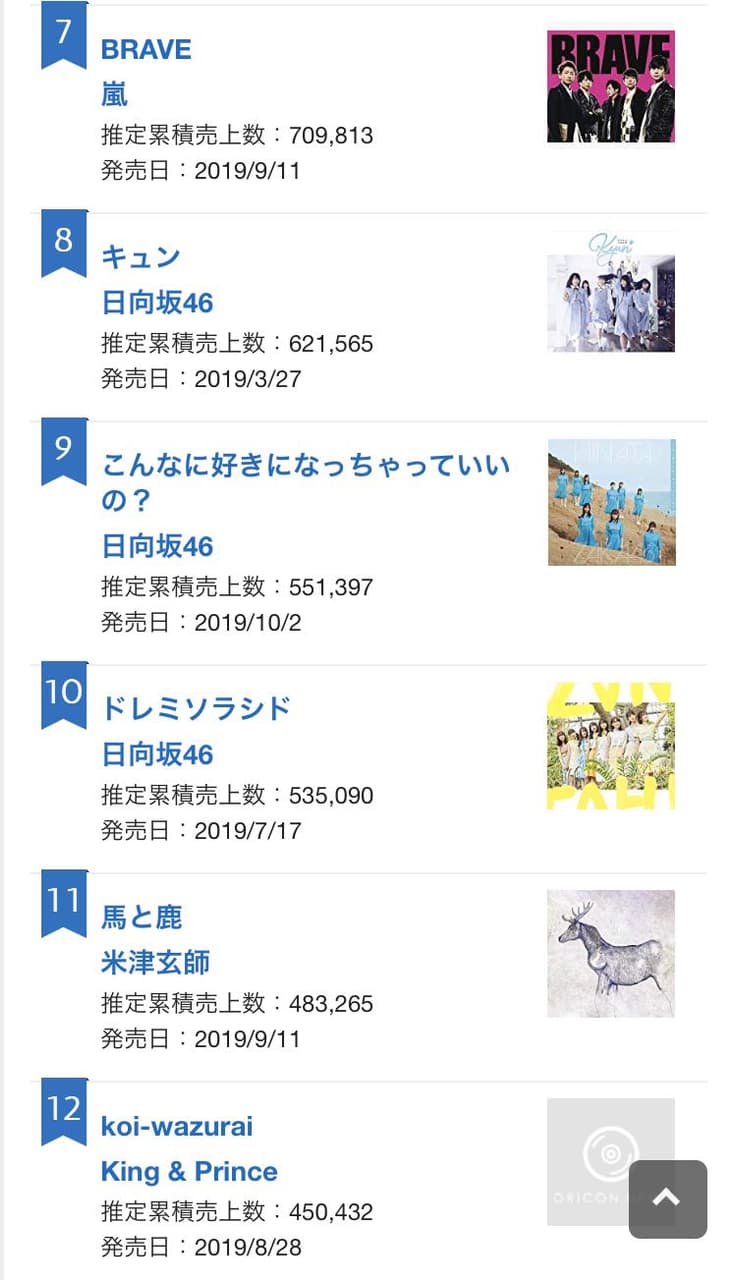The height and width of the screenshot is (1280, 737).
Task: Tap 日向坂46 under the rank 9 single
Action: pos(157,546)
